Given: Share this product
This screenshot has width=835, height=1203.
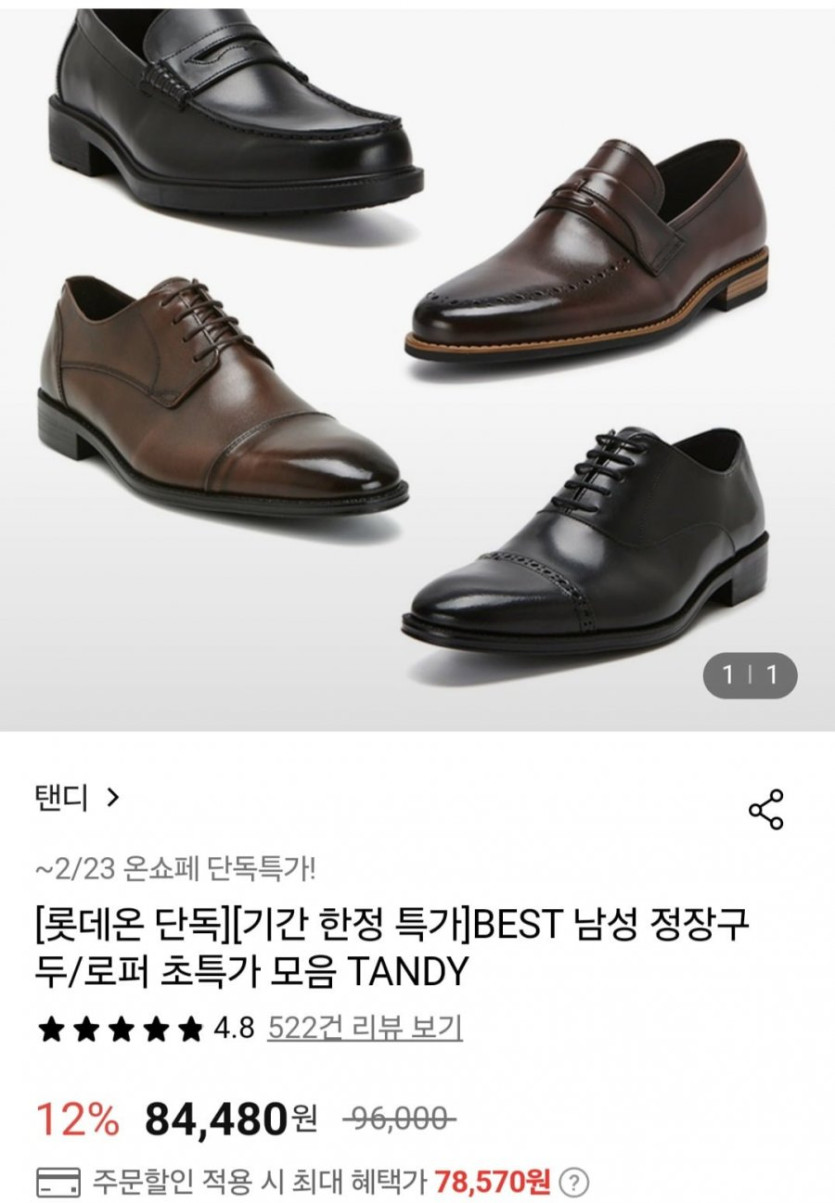Looking at the screenshot, I should (x=766, y=810).
